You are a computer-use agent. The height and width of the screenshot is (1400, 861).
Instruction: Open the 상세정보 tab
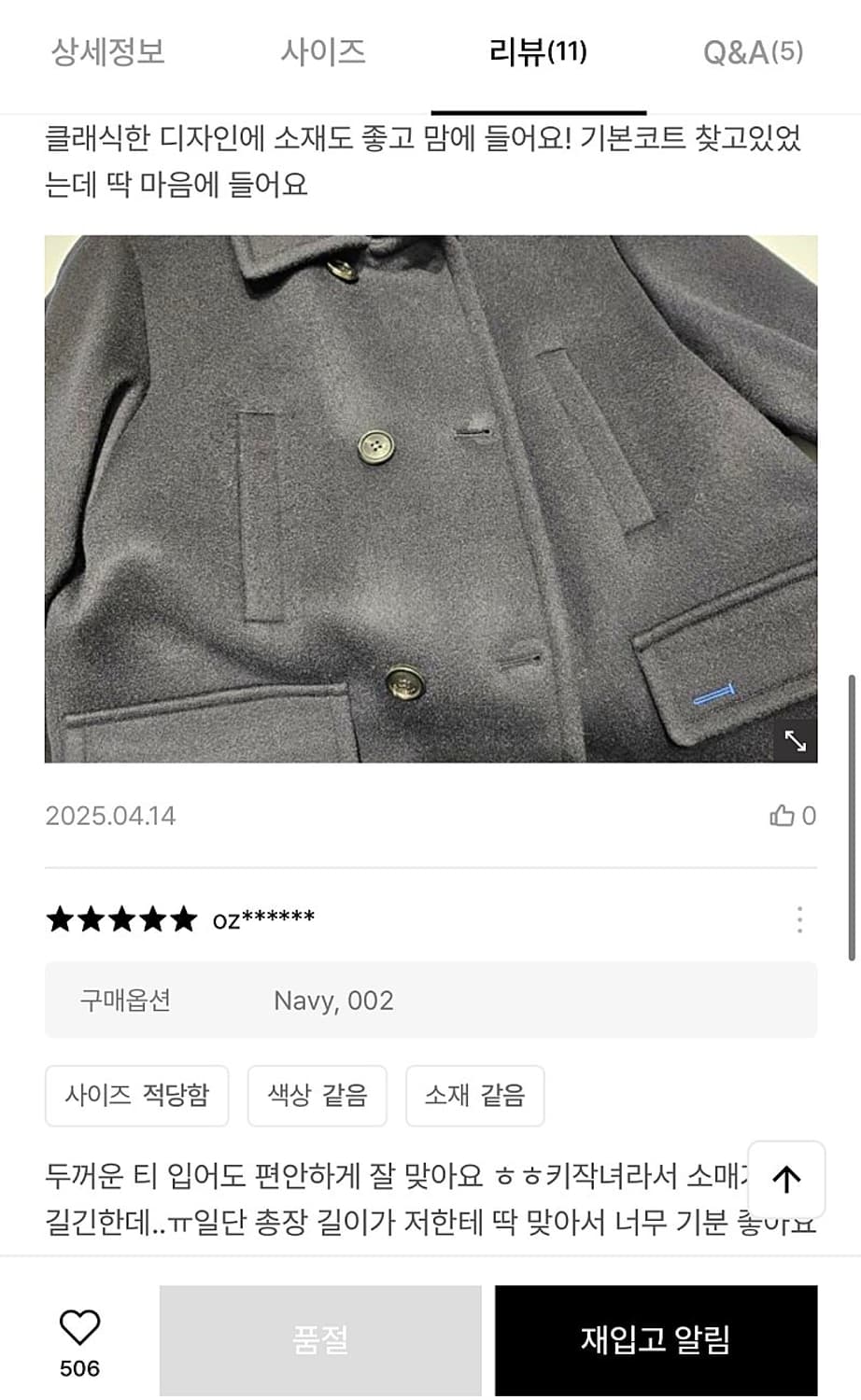point(107,54)
